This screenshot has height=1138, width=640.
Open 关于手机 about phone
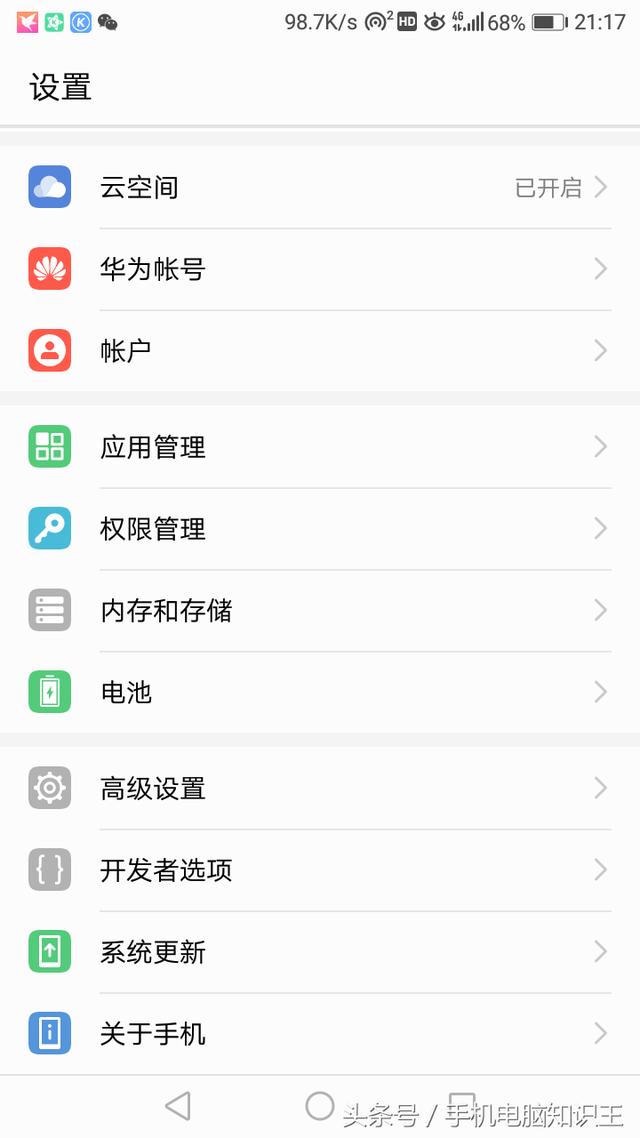[320, 1034]
